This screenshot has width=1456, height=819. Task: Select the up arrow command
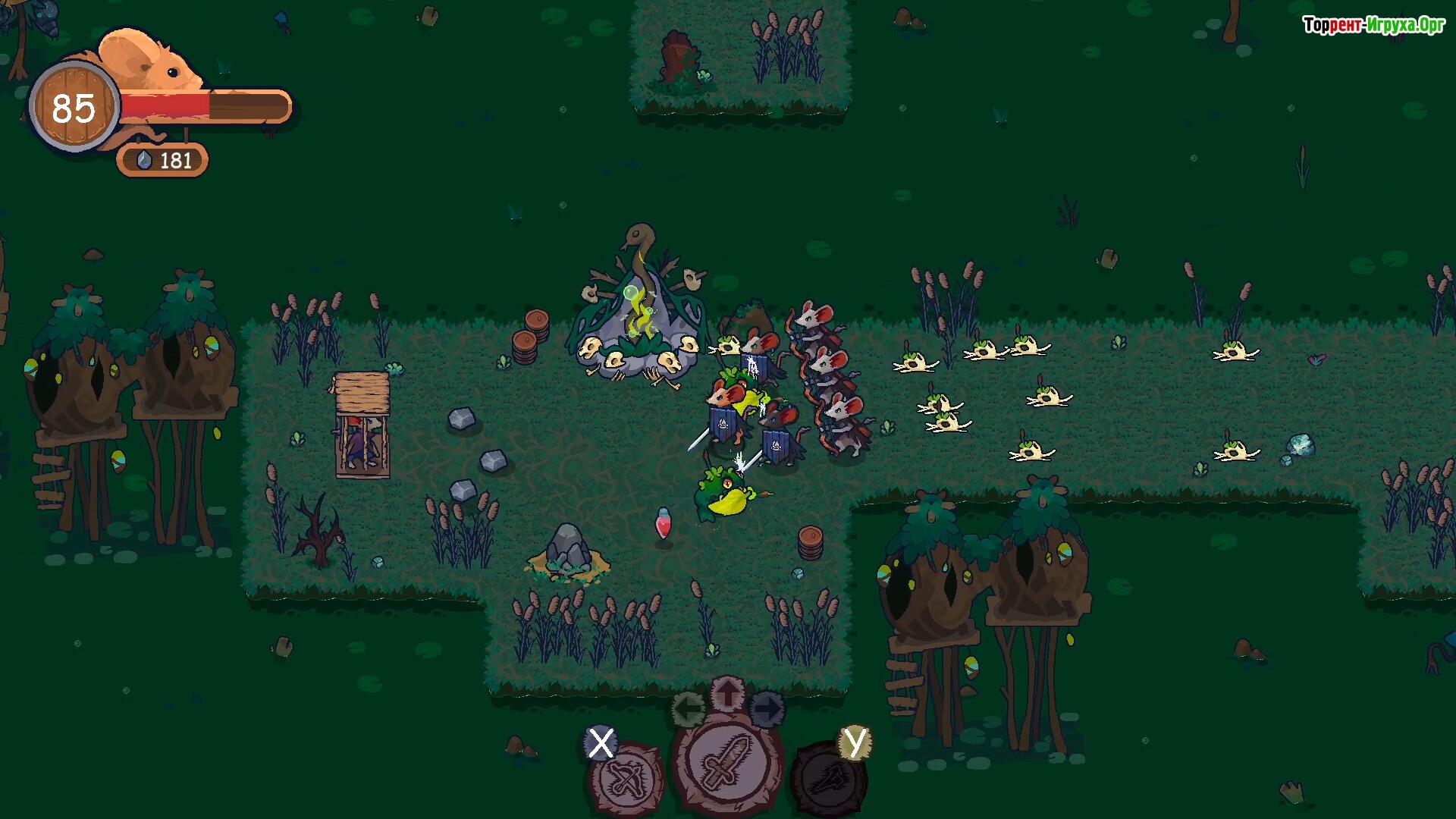(728, 694)
